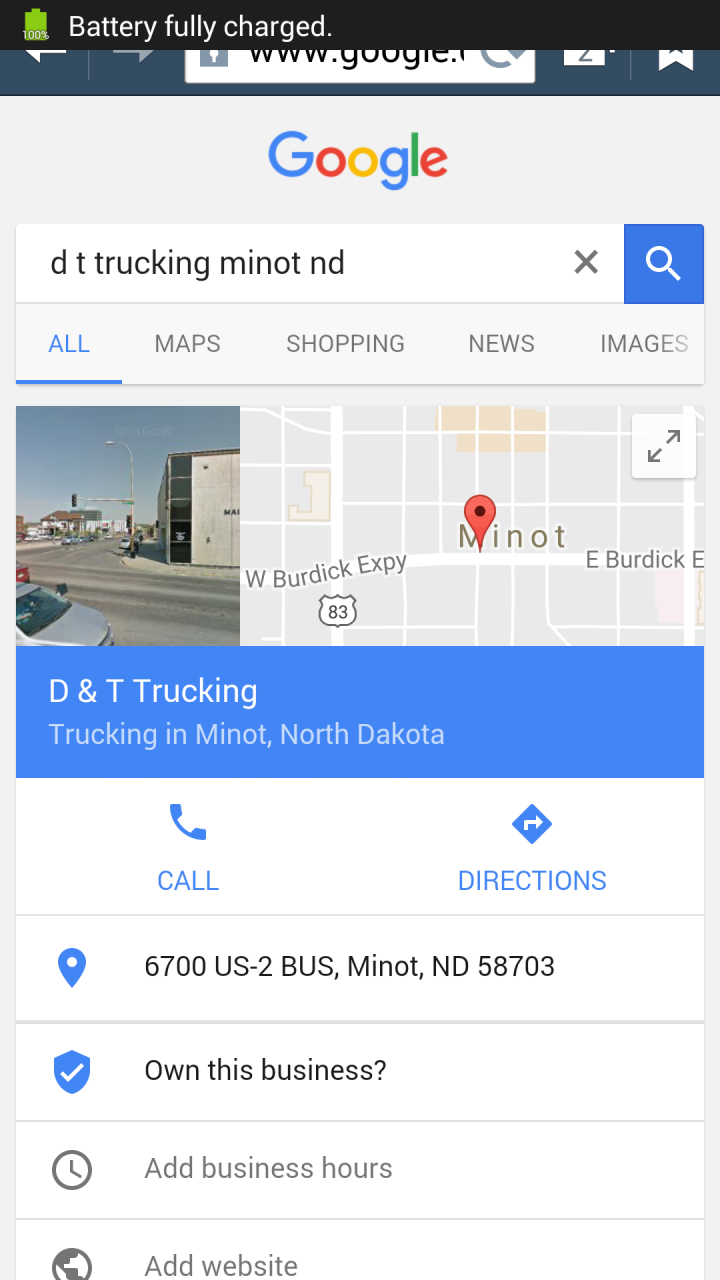Edit the search box query
Viewport: 720px width, 1280px height.
point(300,263)
